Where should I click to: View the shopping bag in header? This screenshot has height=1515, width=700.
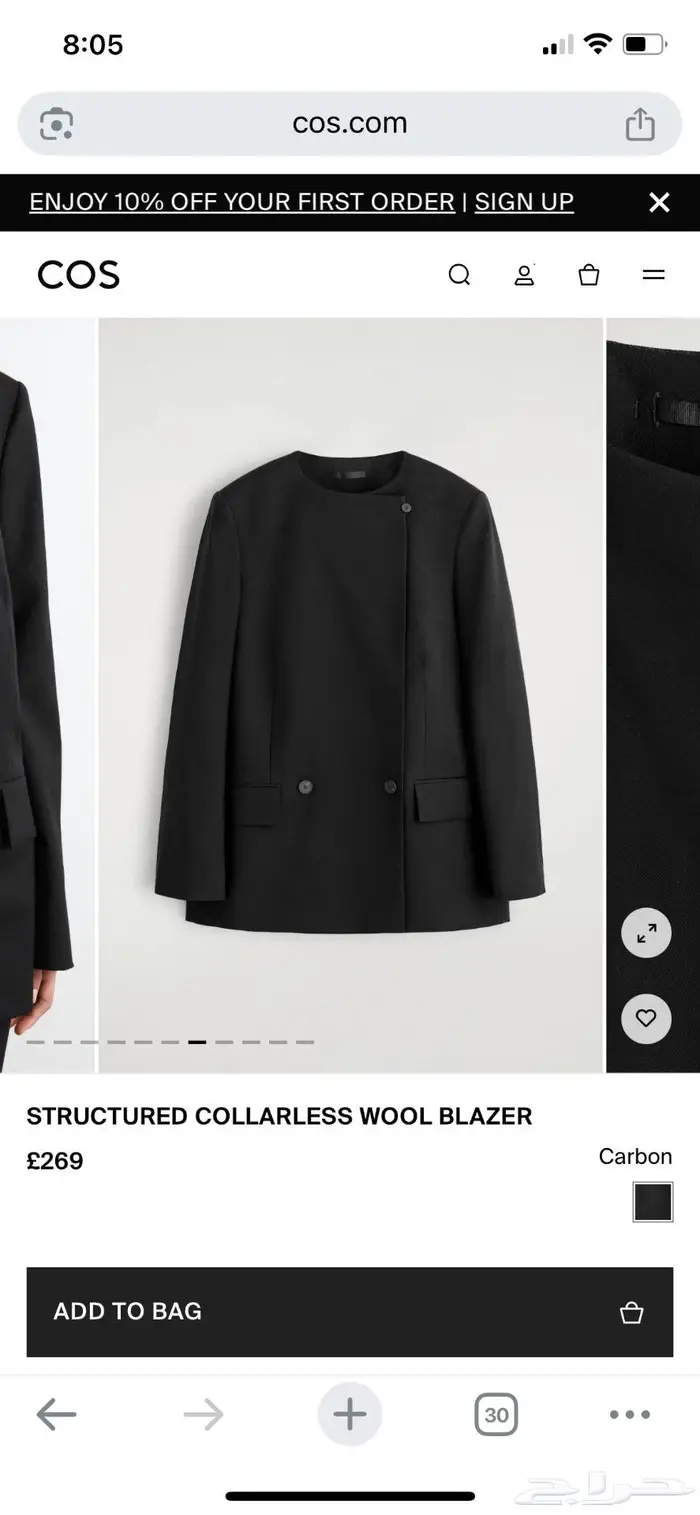(x=589, y=275)
